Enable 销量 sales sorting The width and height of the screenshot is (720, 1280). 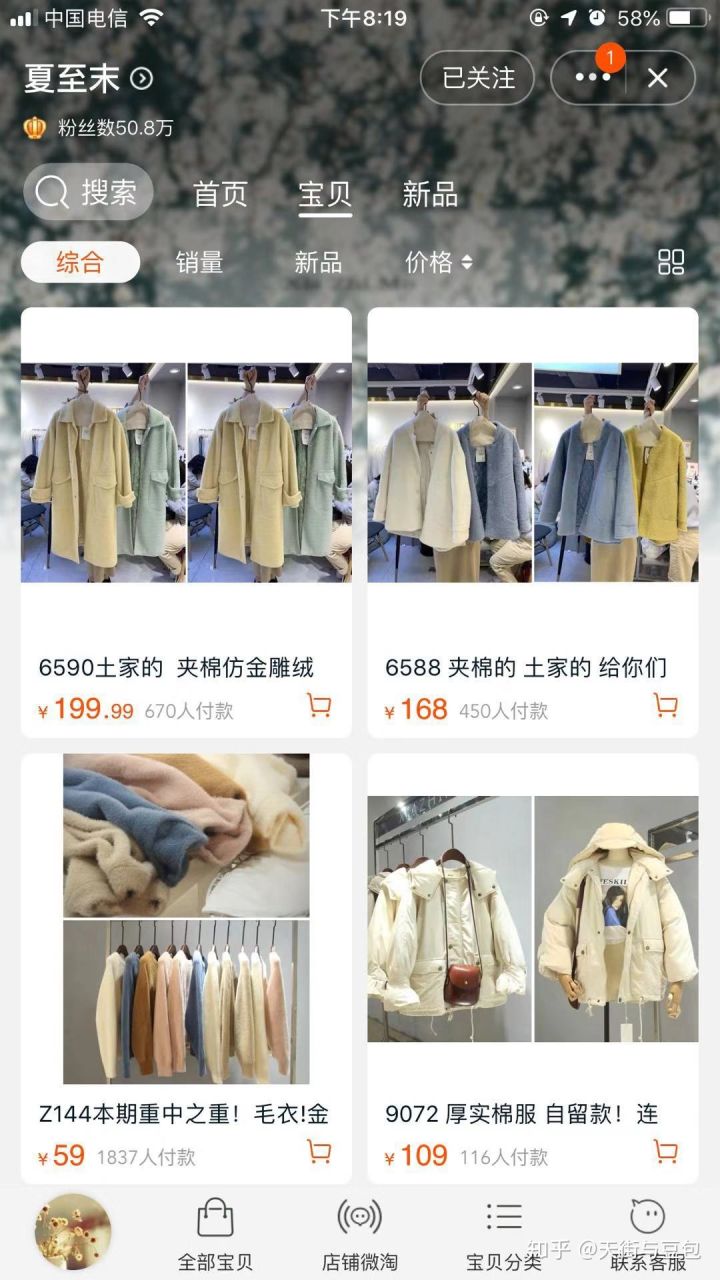point(197,262)
